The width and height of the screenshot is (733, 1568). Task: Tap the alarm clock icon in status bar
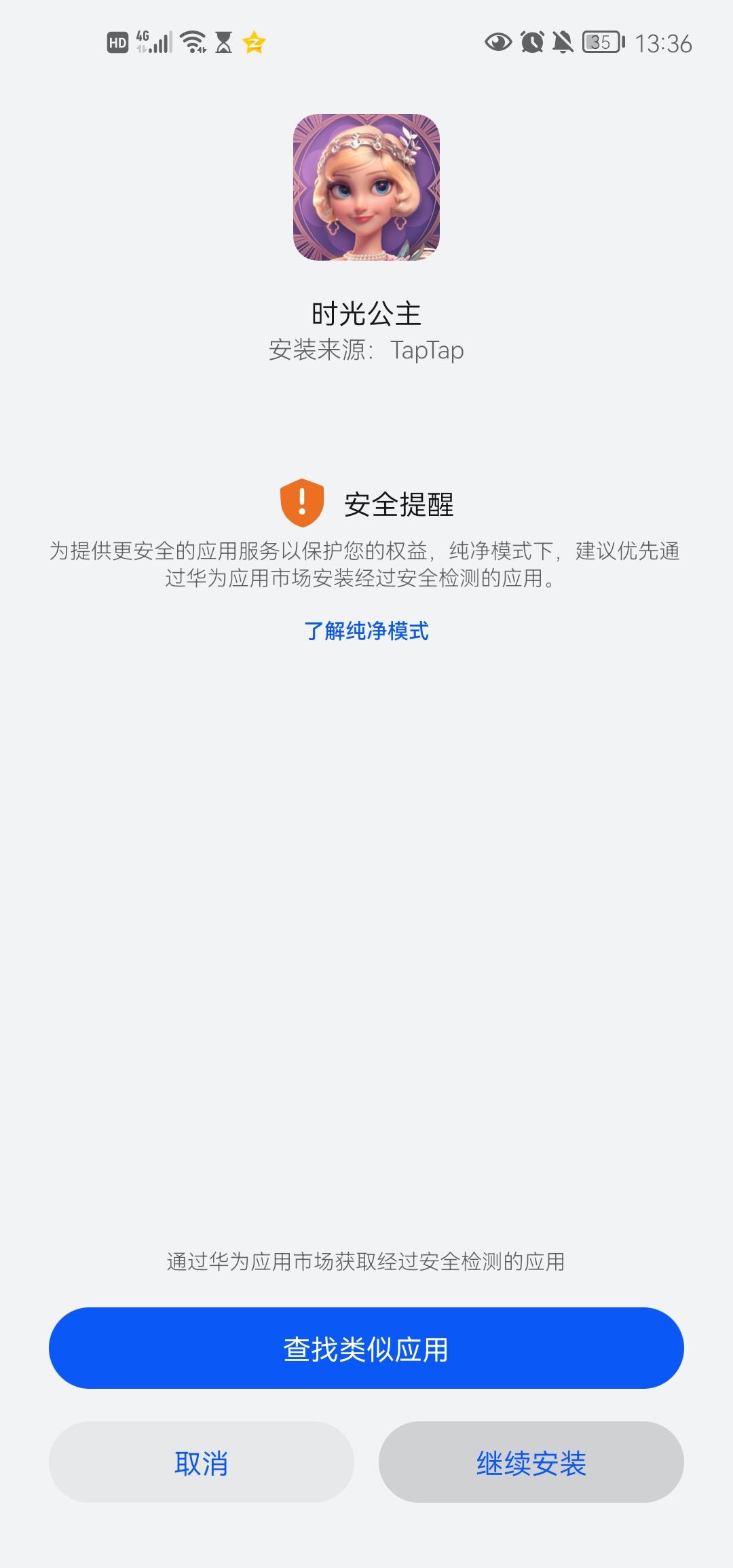coord(531,43)
